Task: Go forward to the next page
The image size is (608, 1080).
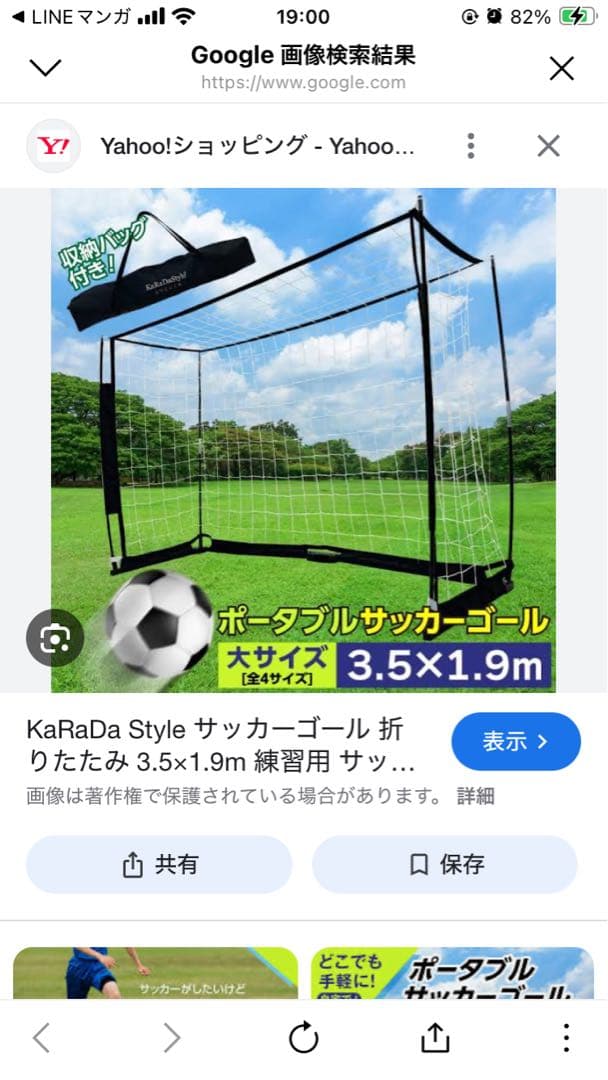Action: coord(172,1038)
